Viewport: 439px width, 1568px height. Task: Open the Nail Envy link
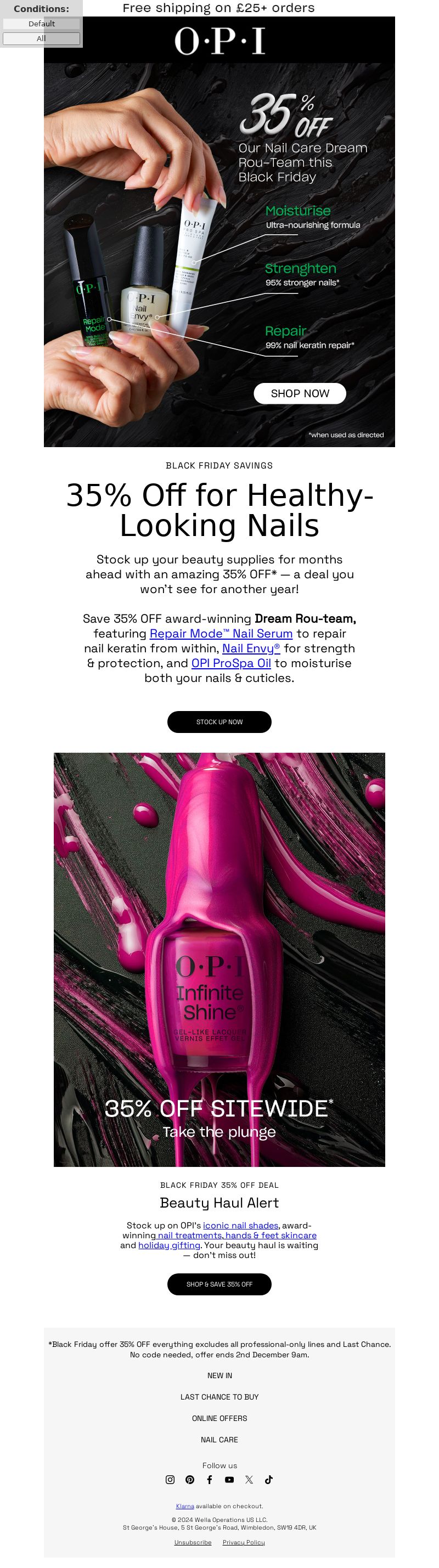click(x=251, y=648)
